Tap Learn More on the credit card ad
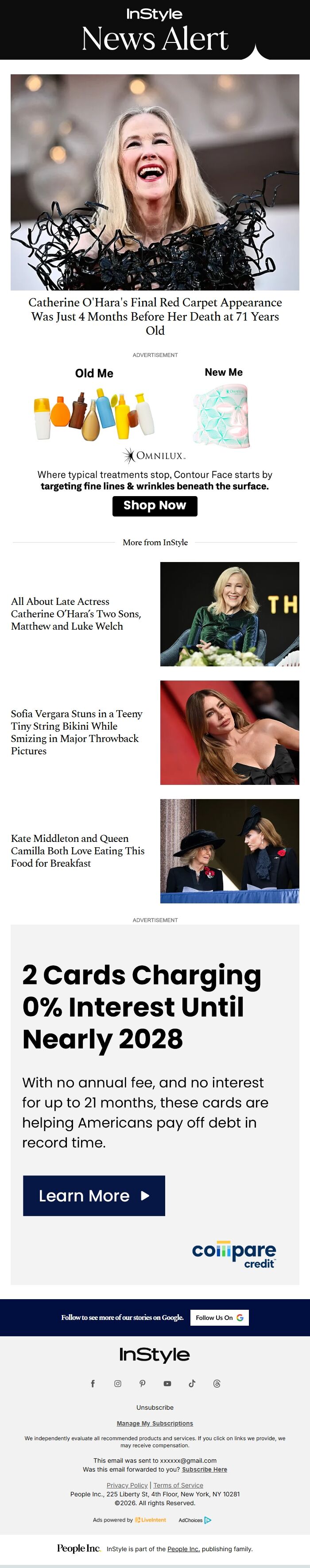Viewport: 310px width, 1568px height. tap(94, 1196)
